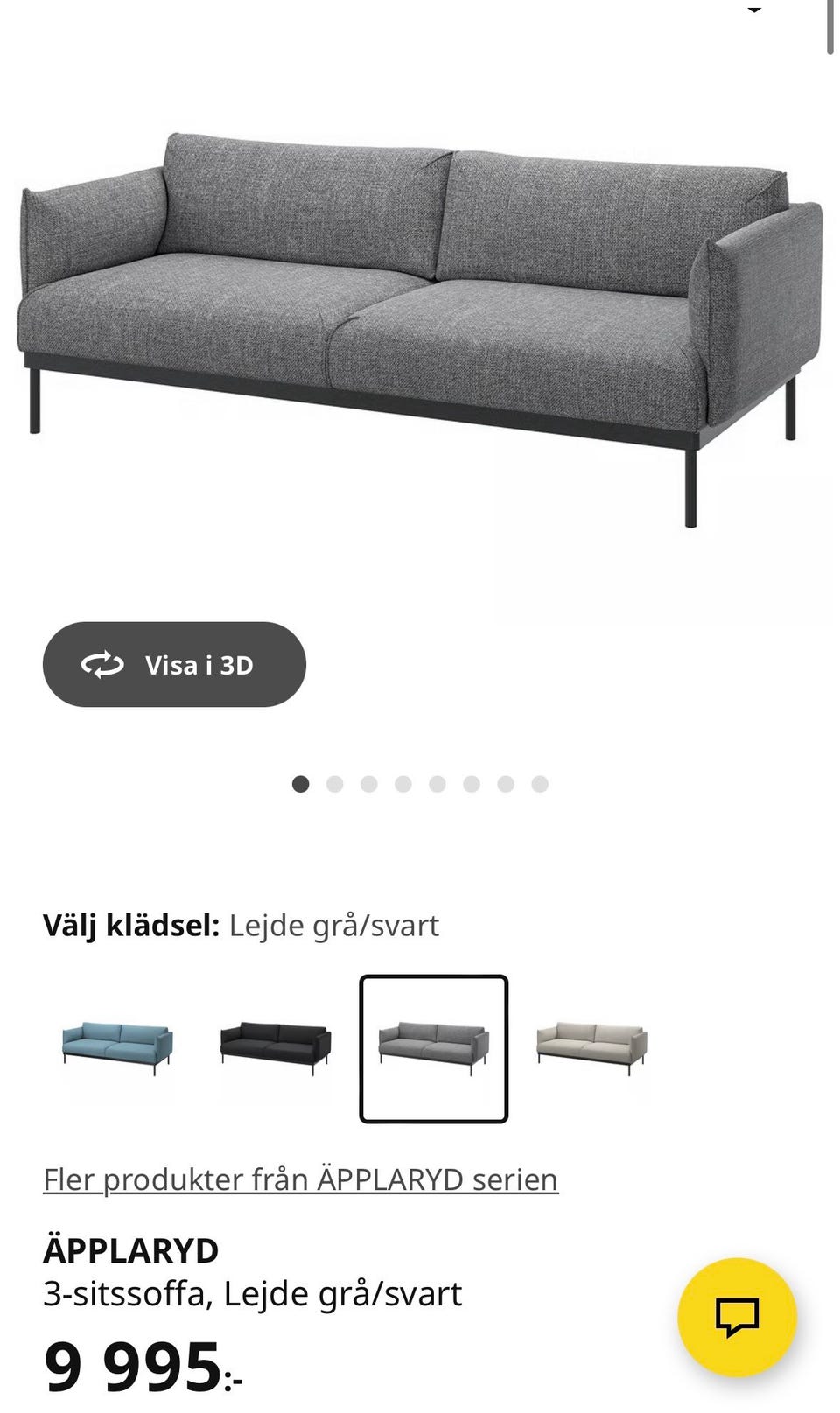Click the second carousel pagination dot

coord(335,784)
